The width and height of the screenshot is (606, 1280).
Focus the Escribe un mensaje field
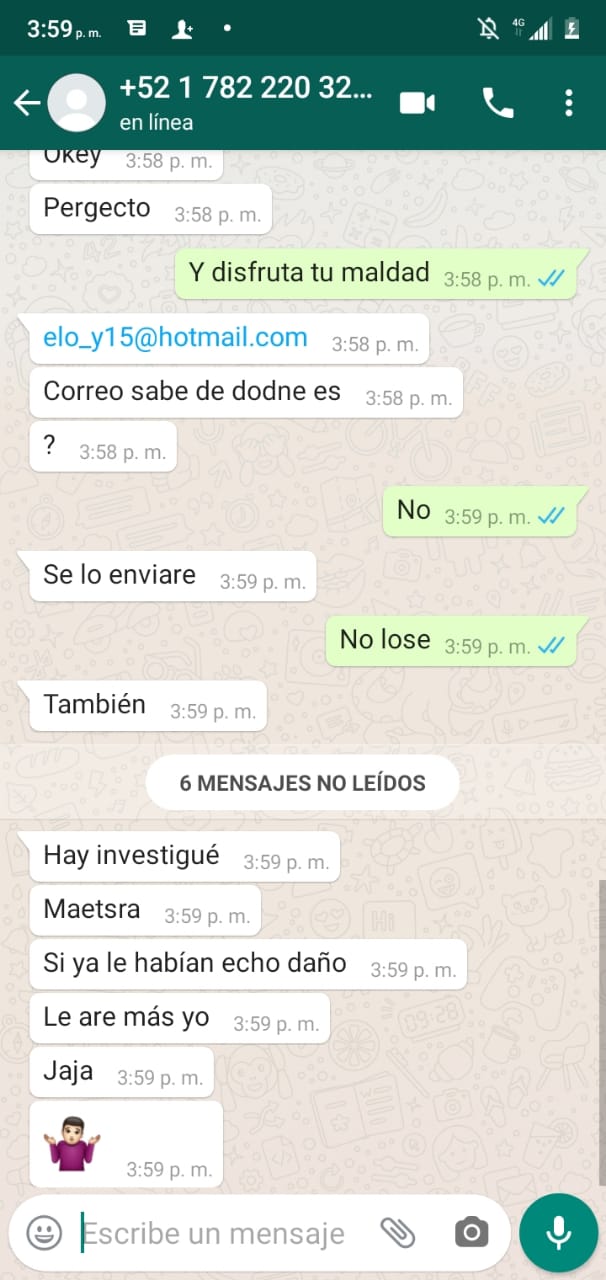click(x=215, y=1233)
